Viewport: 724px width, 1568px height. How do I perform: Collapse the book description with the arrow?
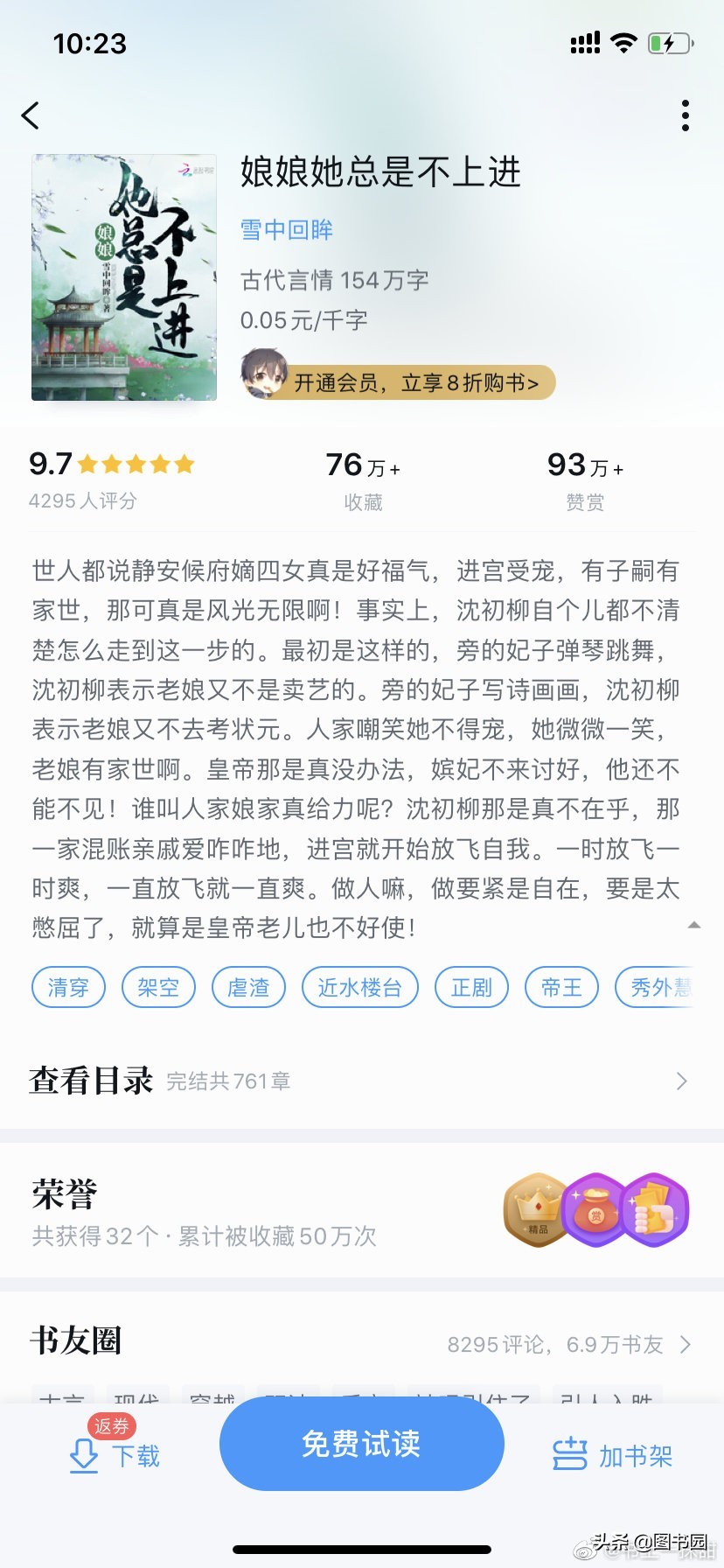(693, 925)
